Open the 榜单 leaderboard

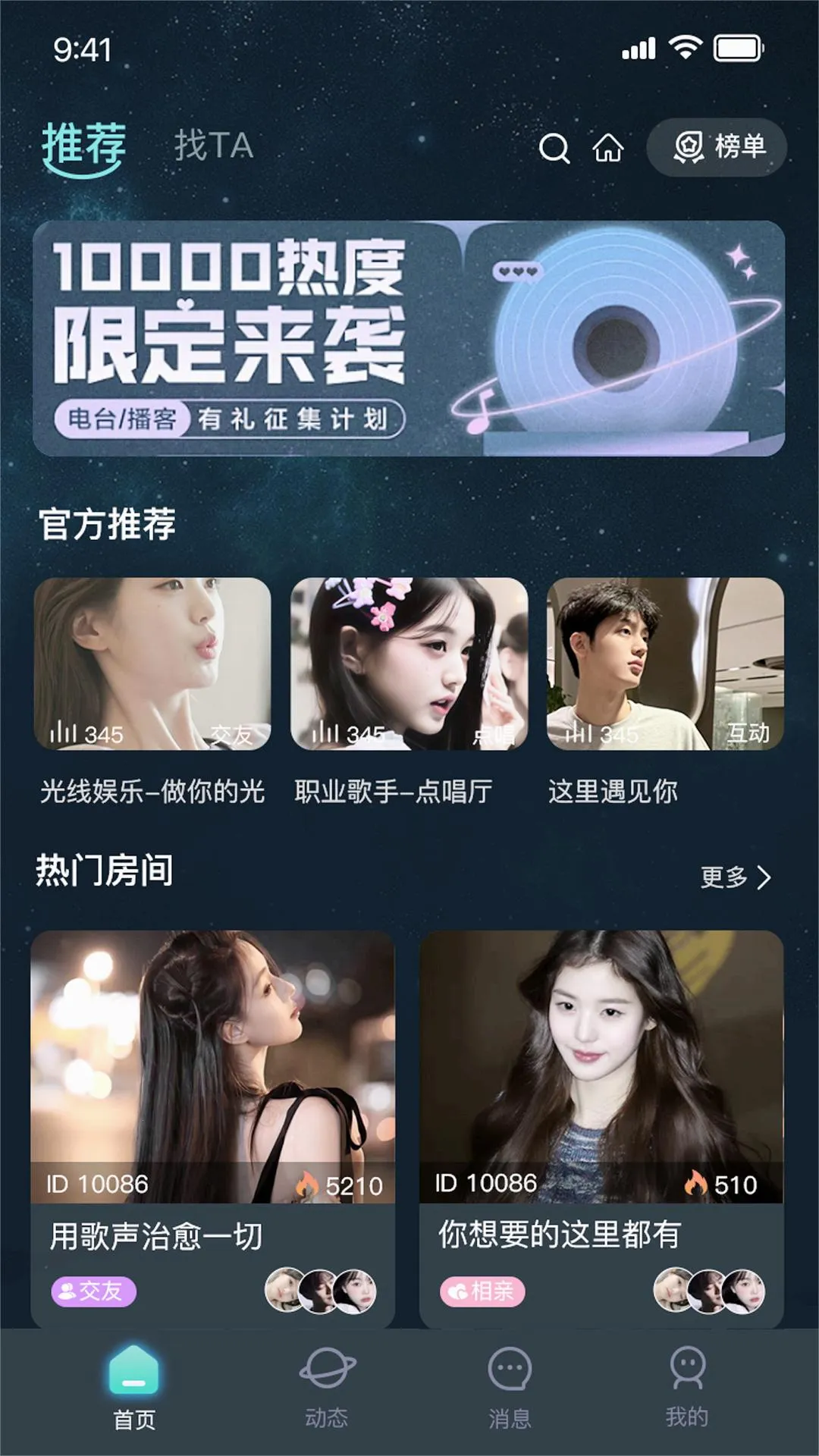click(717, 147)
